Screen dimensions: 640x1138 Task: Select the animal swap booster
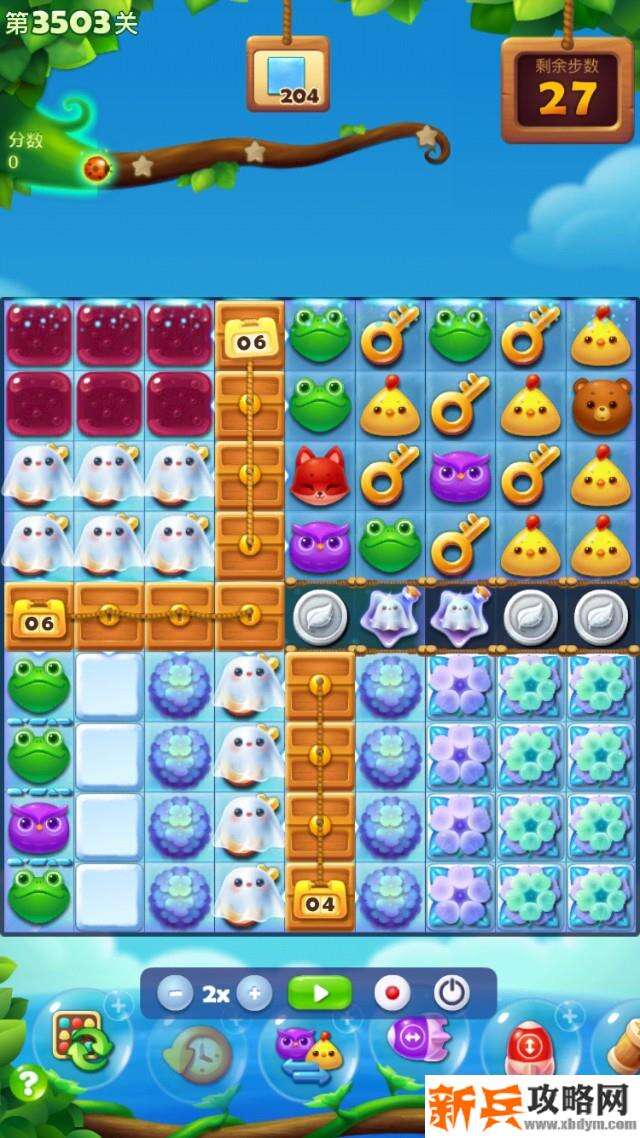[306, 1055]
